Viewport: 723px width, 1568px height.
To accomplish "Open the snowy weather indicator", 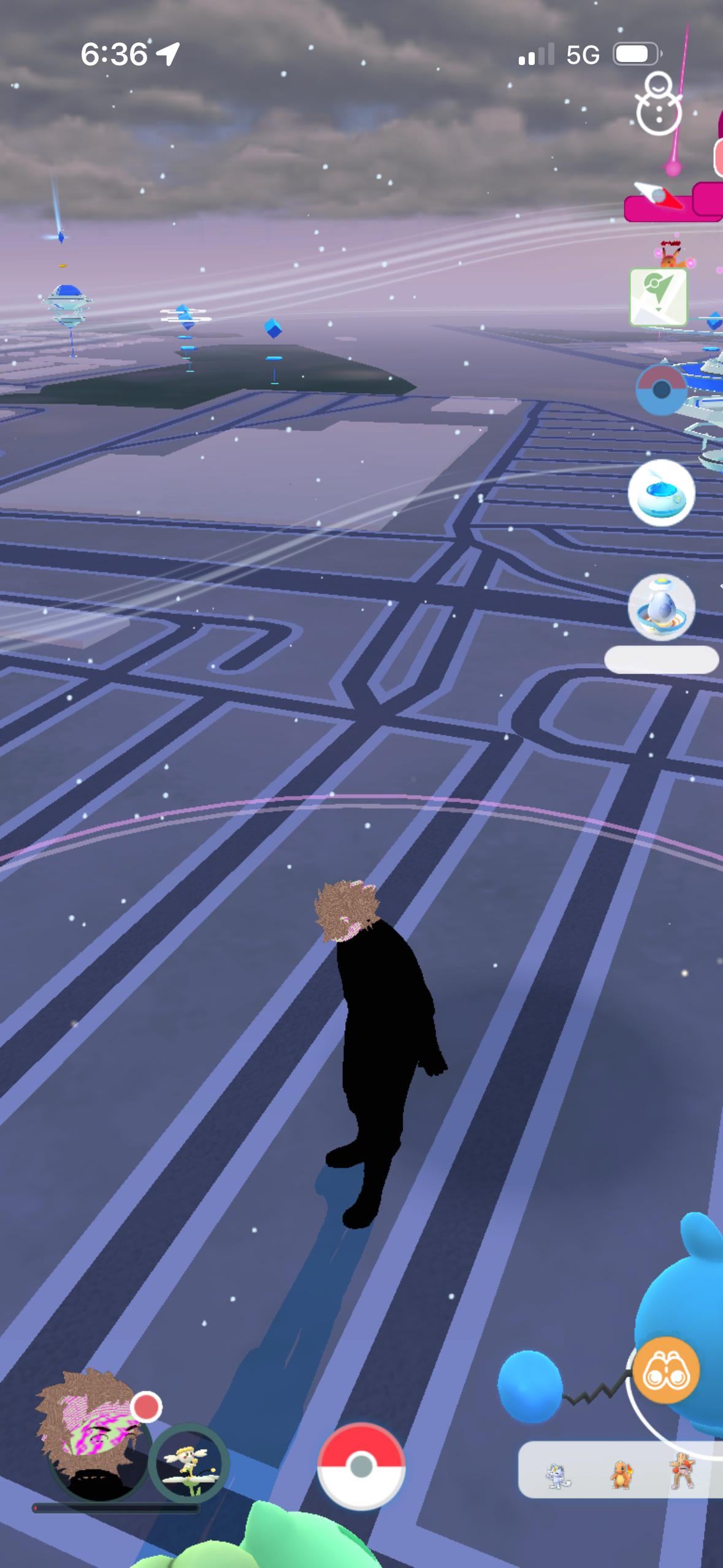I will pos(659,104).
